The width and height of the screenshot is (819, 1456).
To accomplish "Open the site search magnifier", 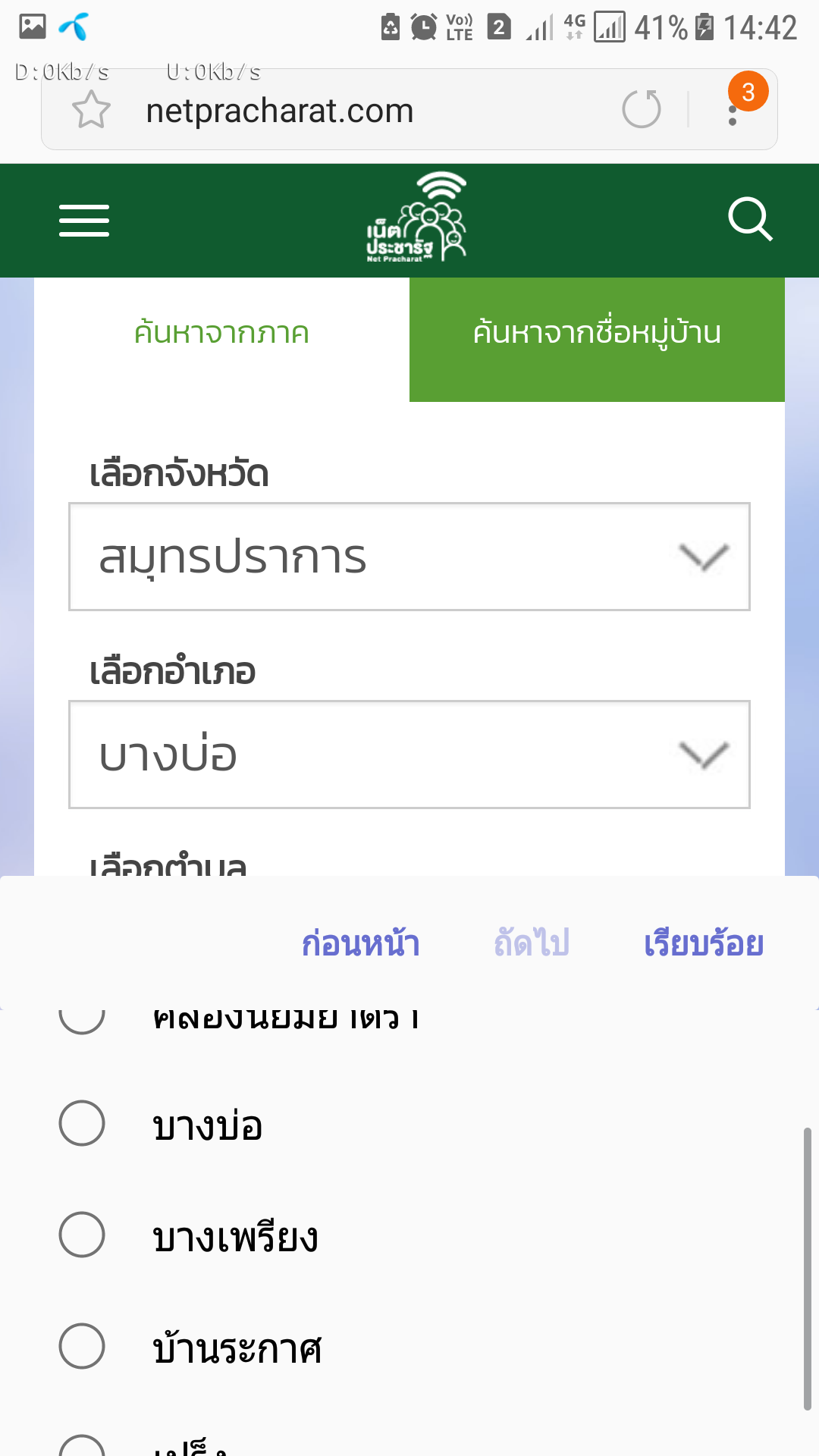I will 750,219.
